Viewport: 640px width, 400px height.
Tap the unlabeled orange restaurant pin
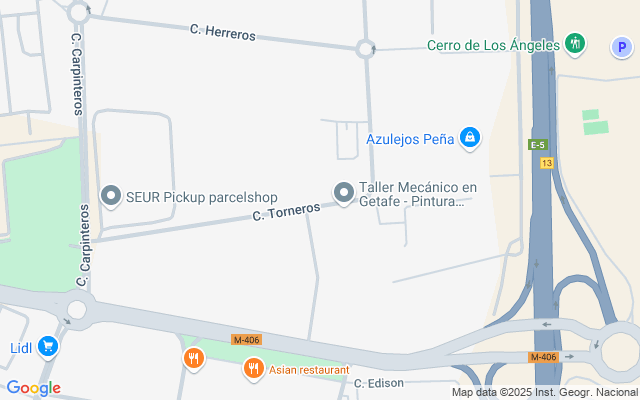coord(194,357)
